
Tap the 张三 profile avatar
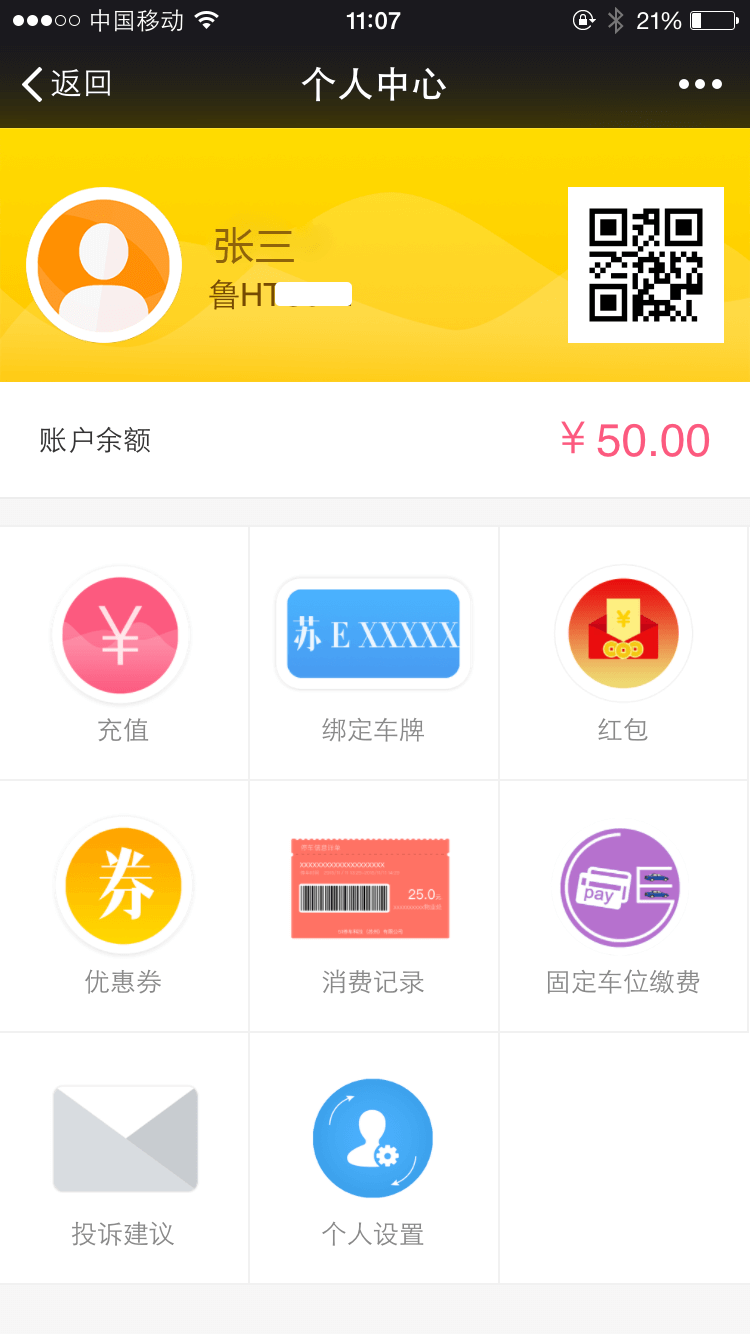pos(104,265)
